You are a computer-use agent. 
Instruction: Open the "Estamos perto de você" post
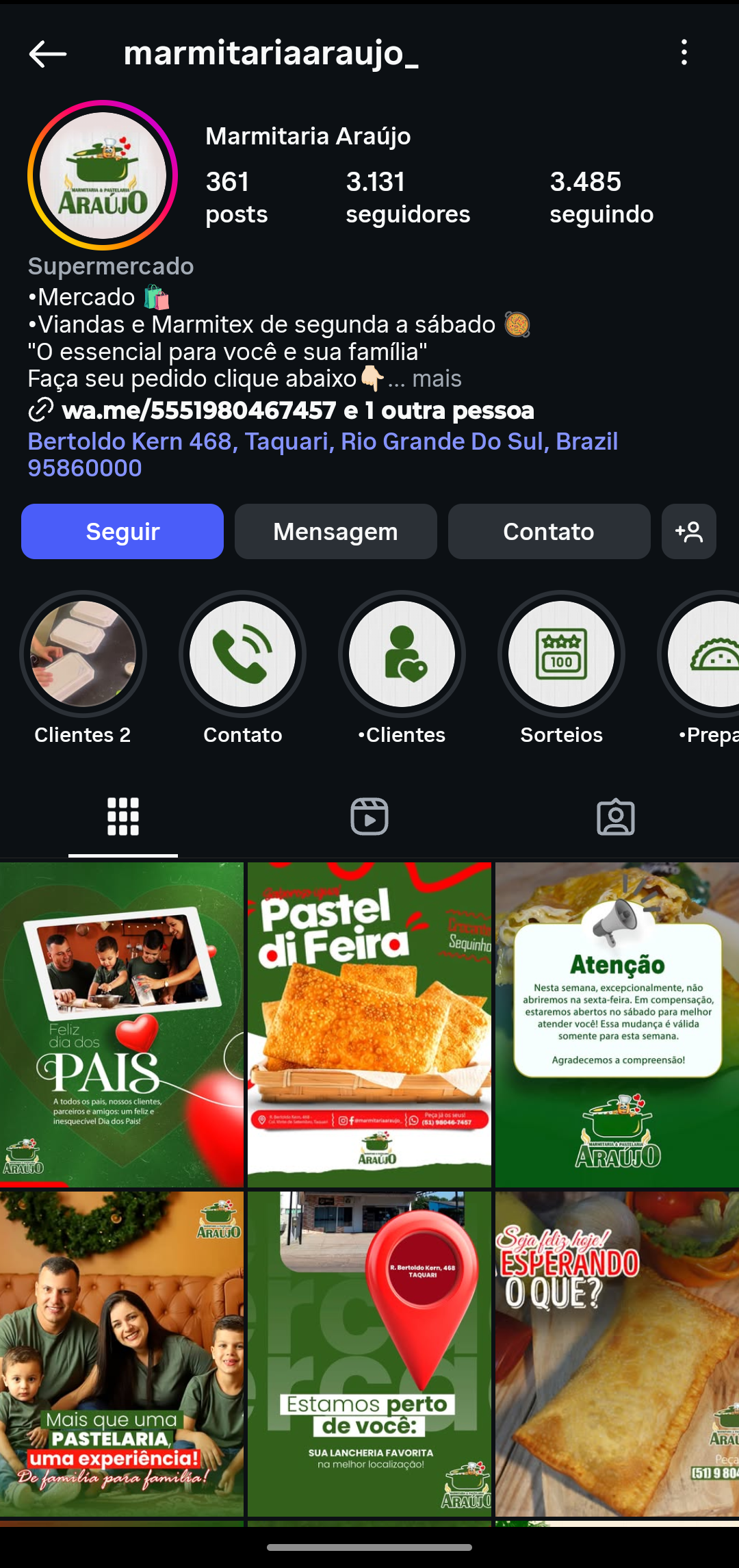[369, 1353]
